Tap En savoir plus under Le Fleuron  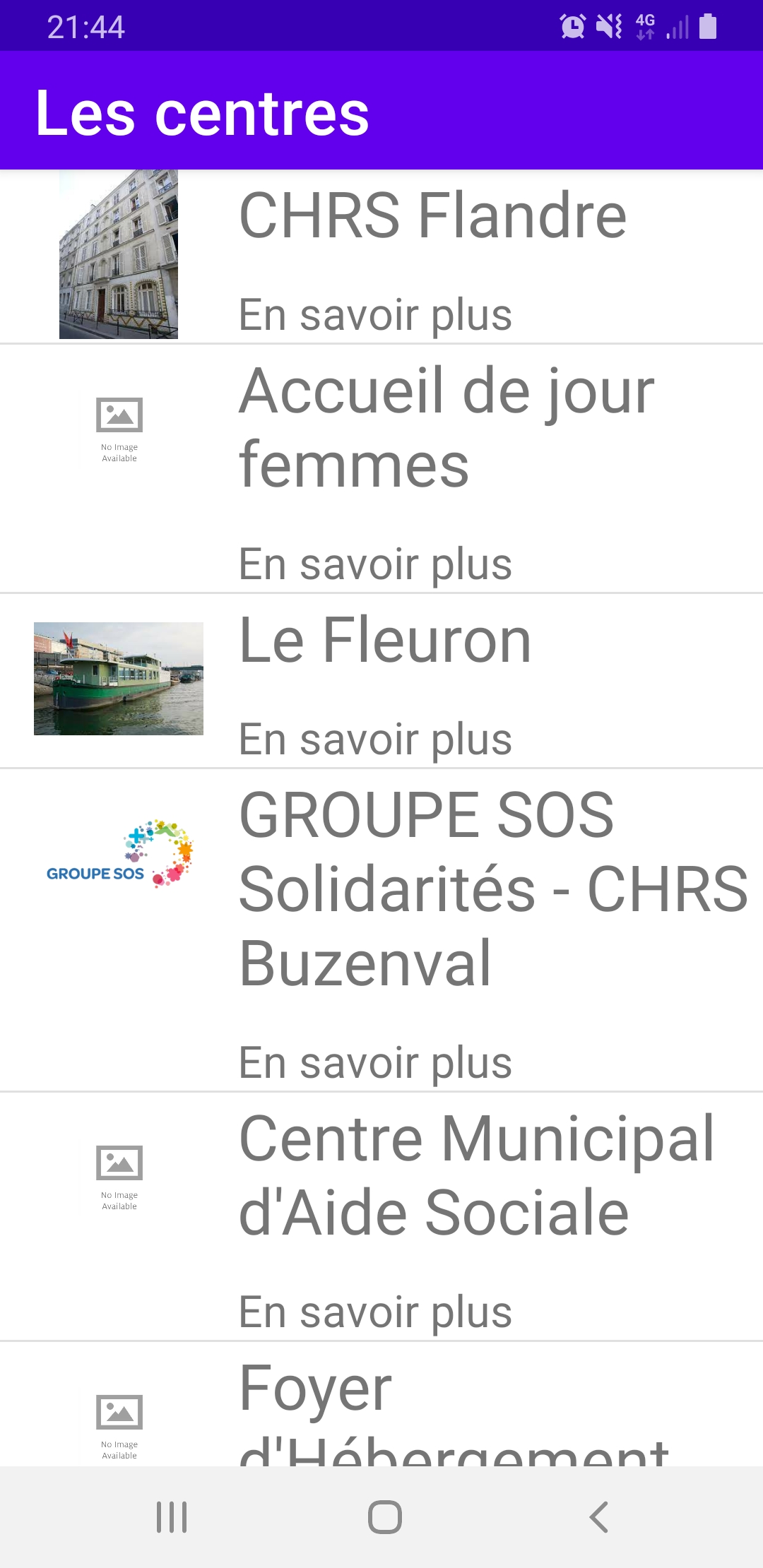click(375, 740)
